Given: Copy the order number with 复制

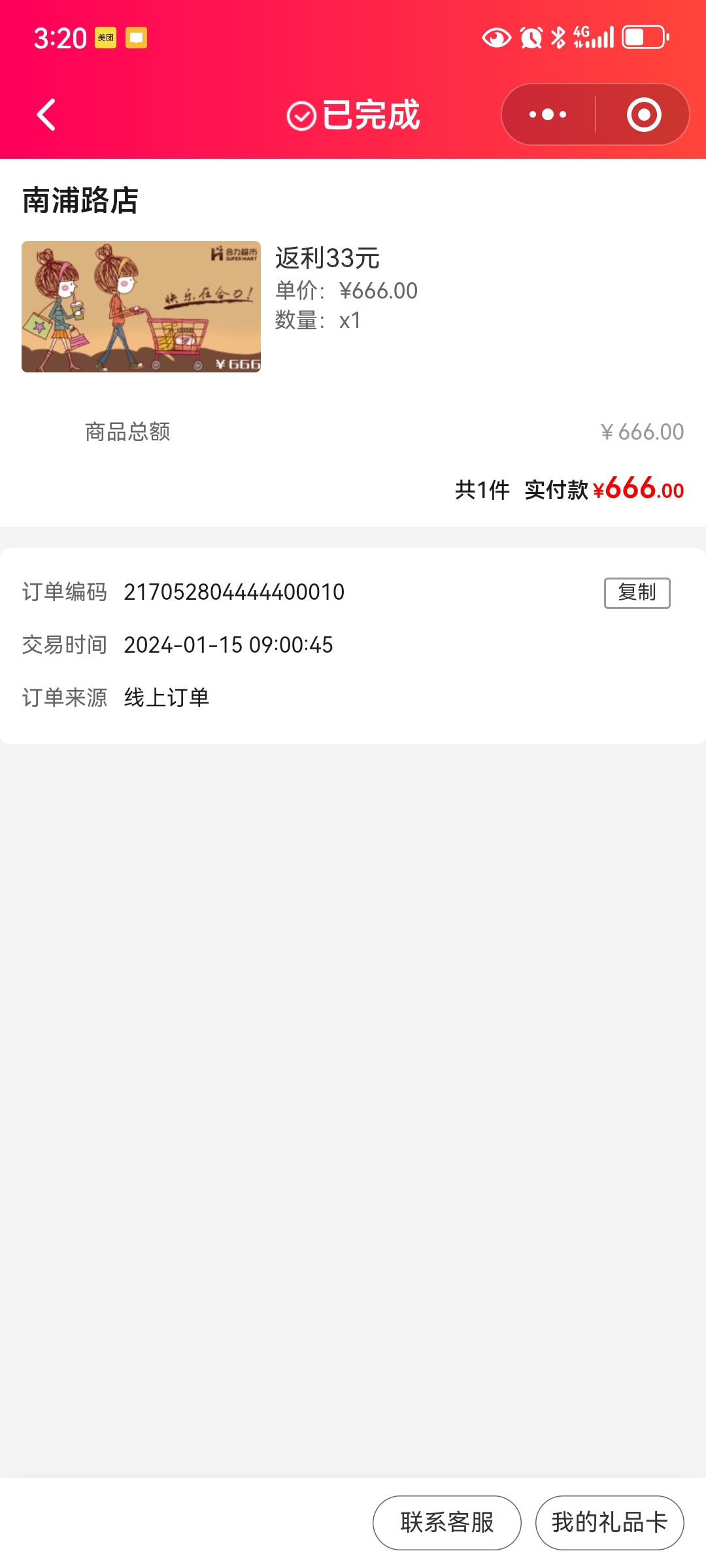Looking at the screenshot, I should click(x=637, y=593).
